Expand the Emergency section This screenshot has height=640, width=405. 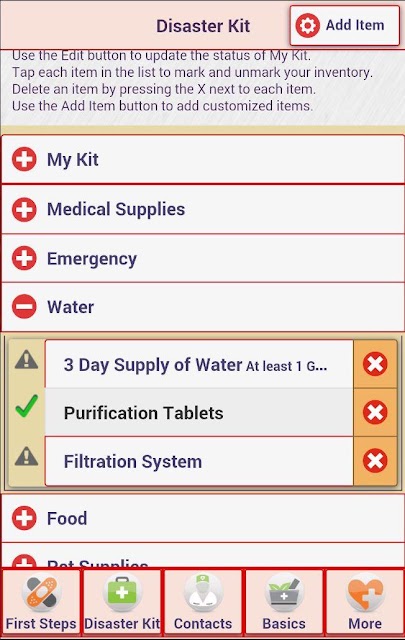point(203,258)
